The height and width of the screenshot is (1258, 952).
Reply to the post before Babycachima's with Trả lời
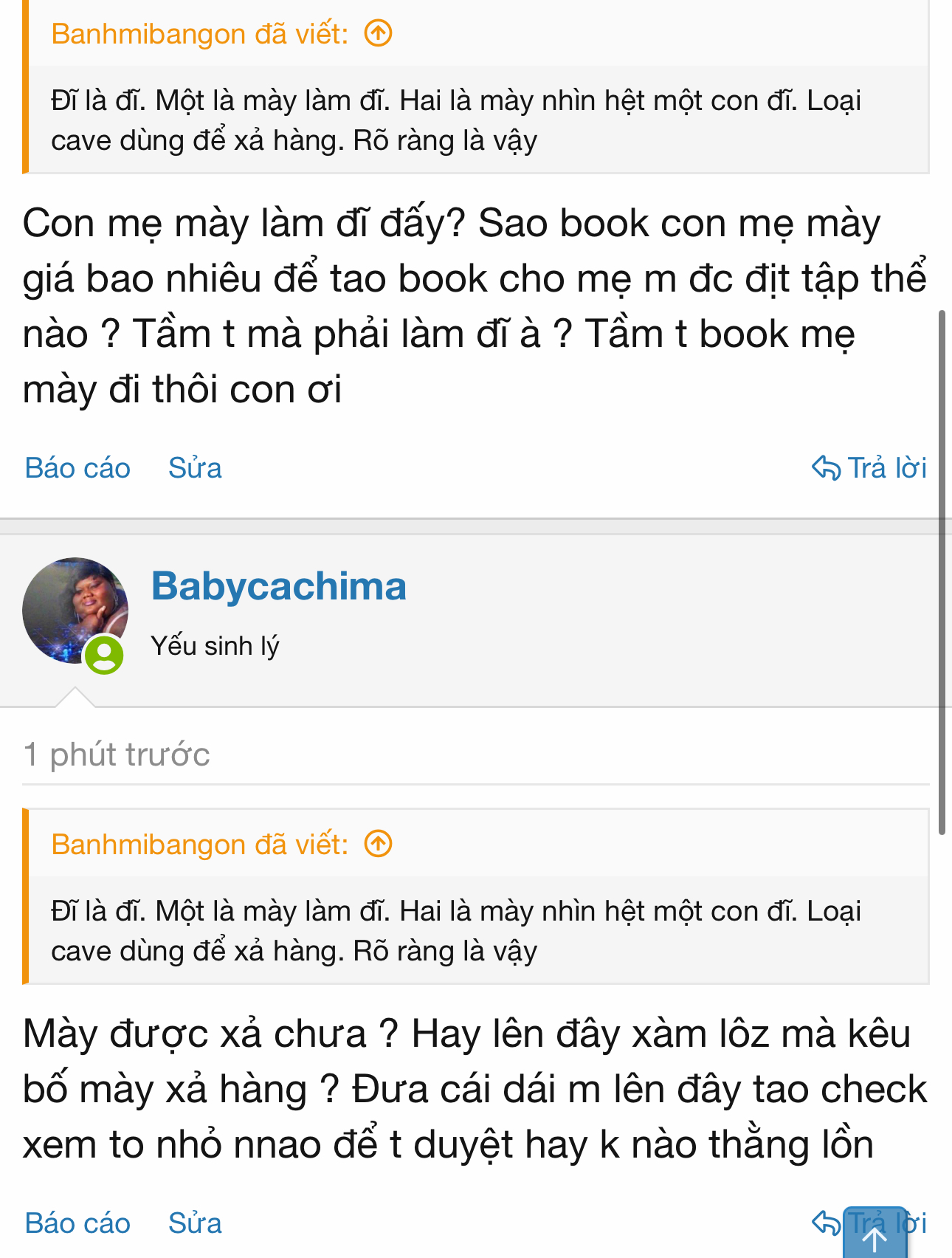click(x=869, y=468)
